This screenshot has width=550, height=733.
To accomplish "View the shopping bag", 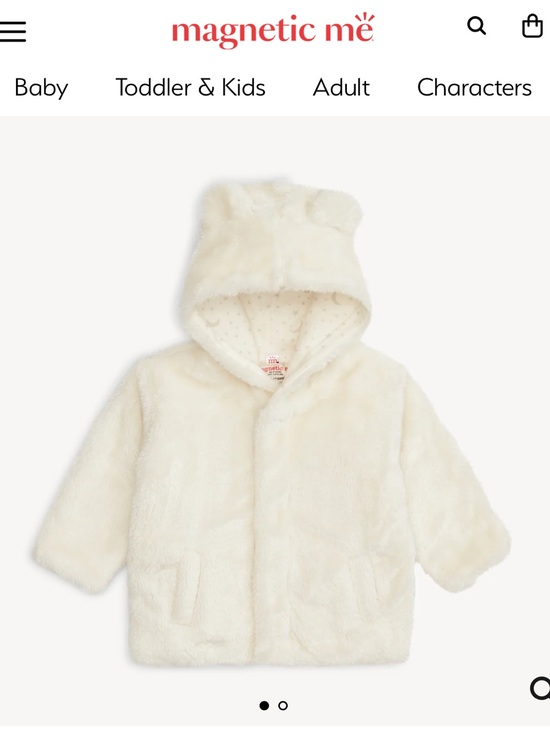I will click(532, 26).
